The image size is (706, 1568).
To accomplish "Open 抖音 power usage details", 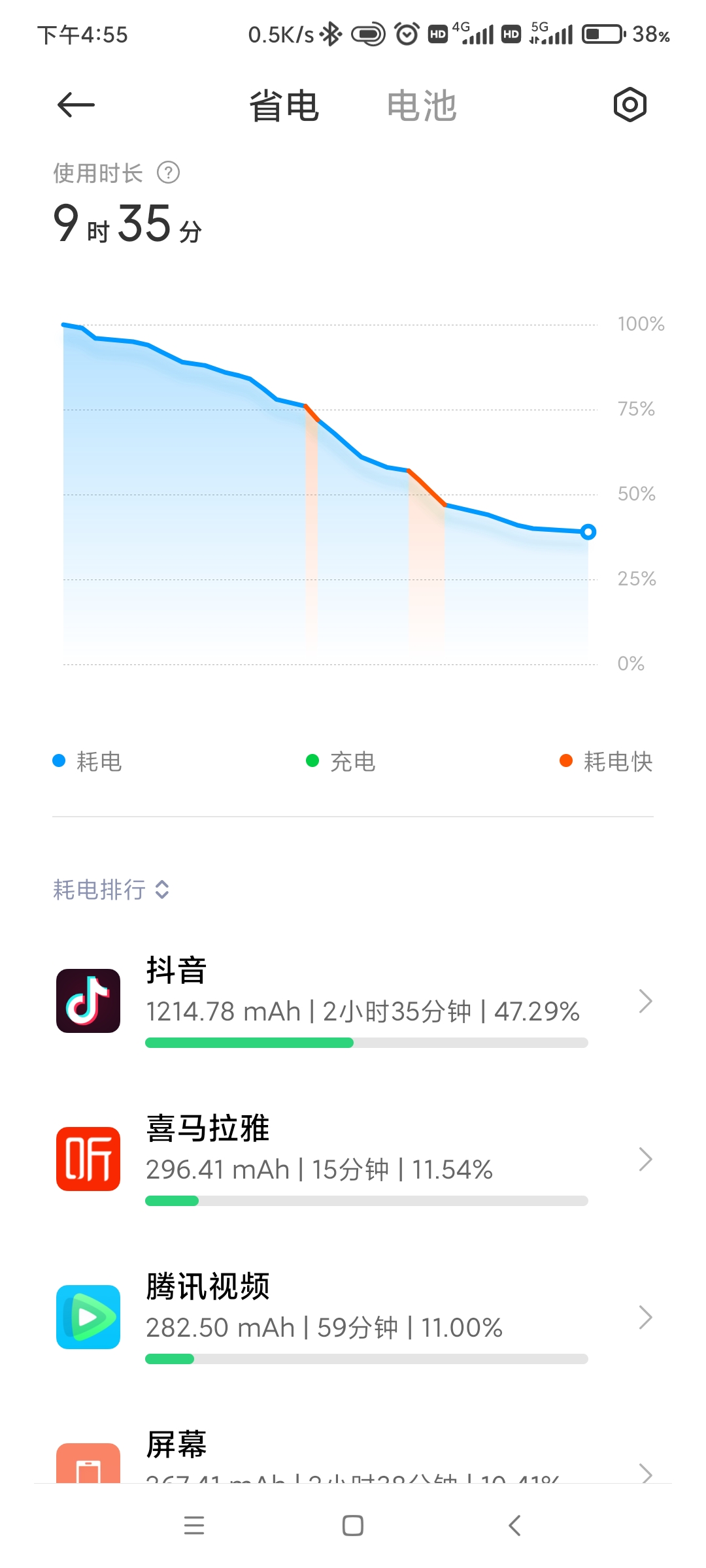I will [353, 1001].
